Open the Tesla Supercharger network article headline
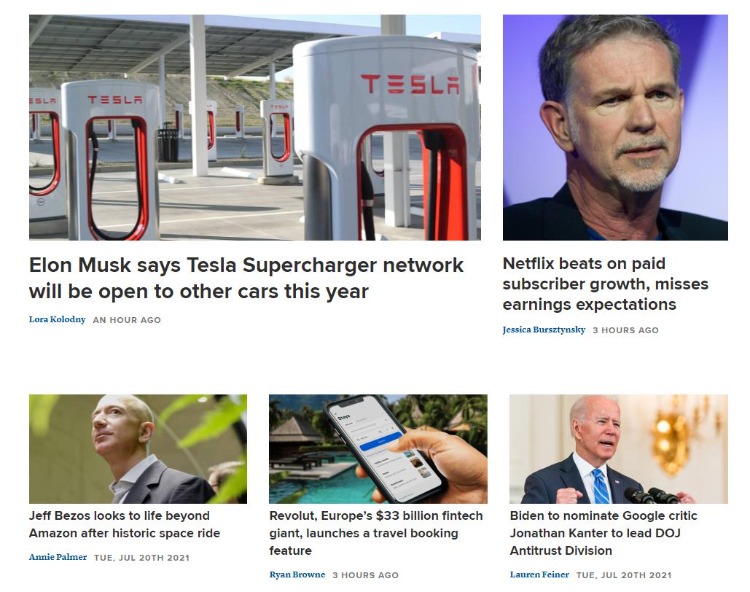This screenshot has width=750, height=592. click(x=246, y=278)
